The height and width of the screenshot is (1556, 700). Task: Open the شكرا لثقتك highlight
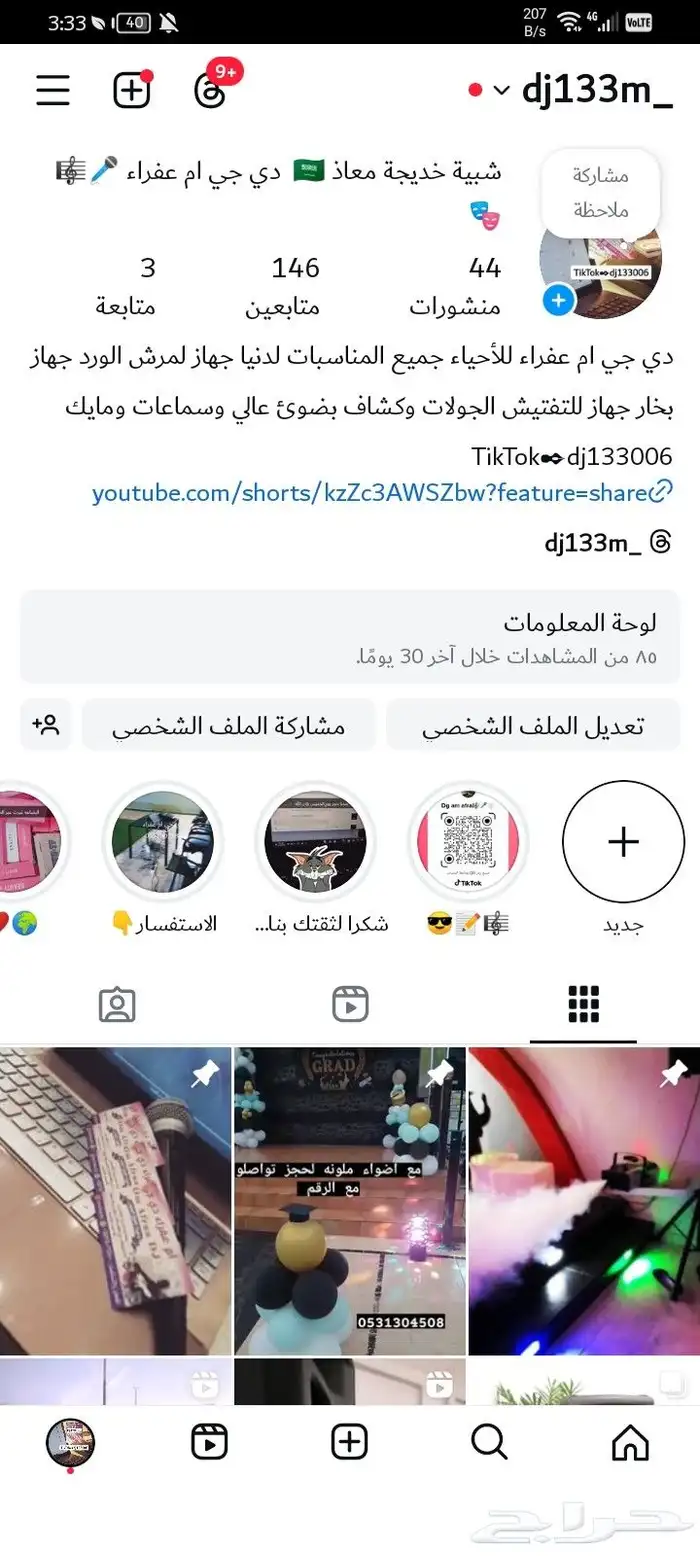tap(315, 842)
